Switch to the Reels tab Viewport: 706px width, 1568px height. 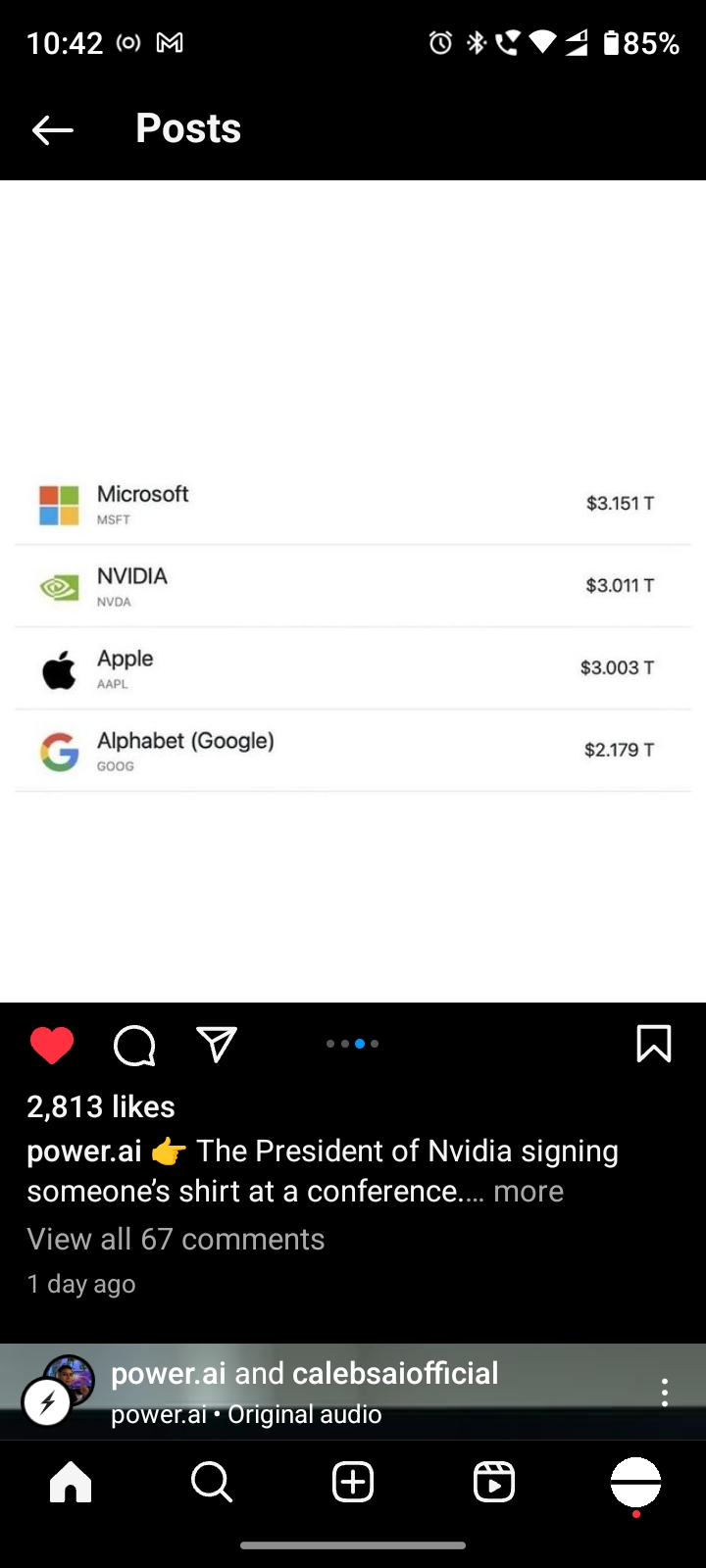(494, 1482)
